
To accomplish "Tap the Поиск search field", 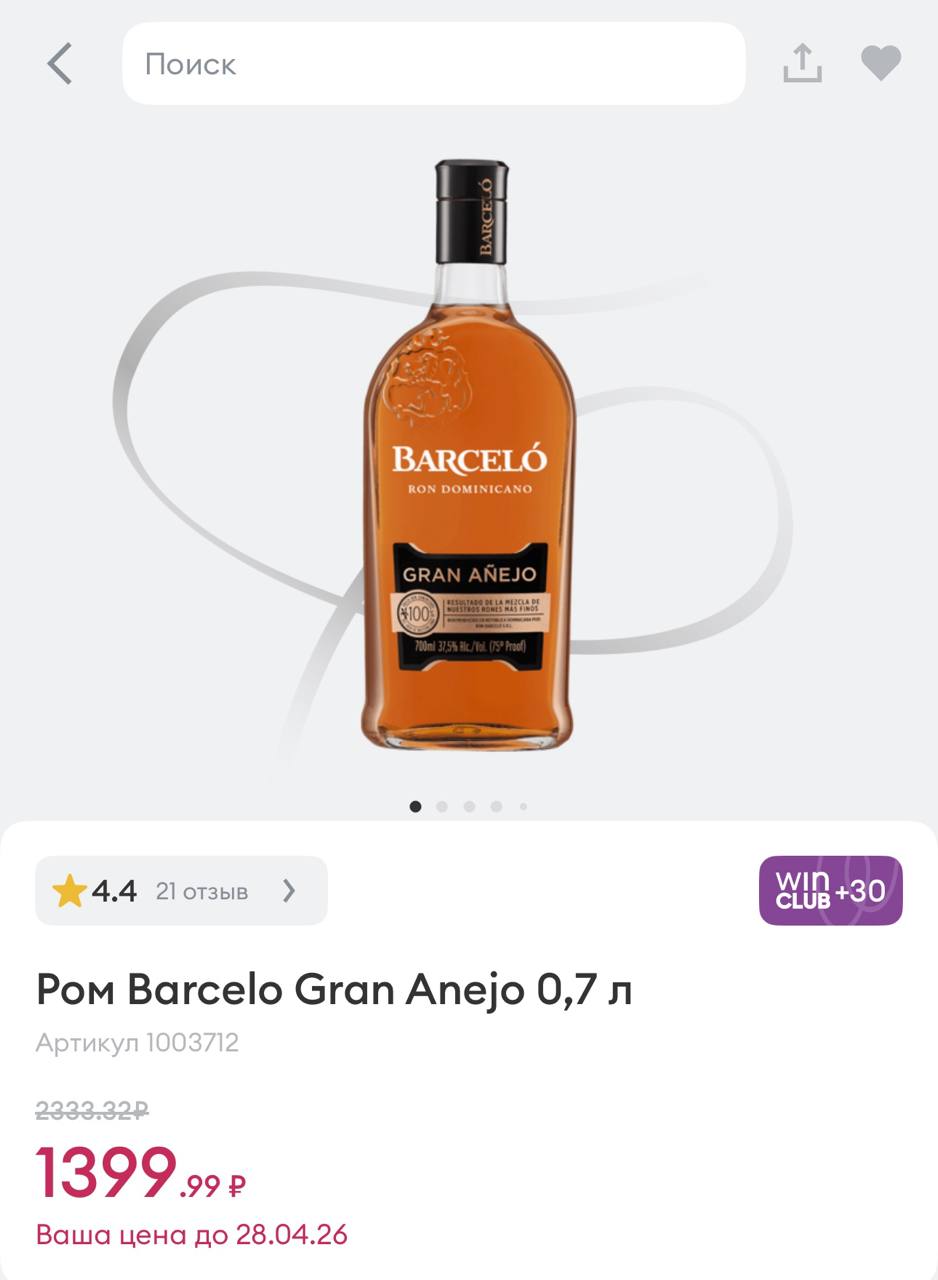I will 433,64.
